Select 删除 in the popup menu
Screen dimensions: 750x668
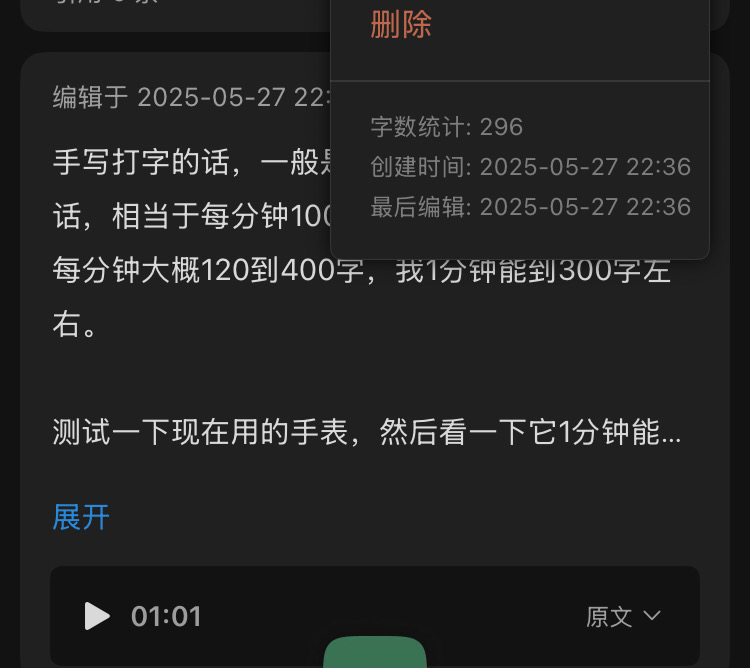tap(401, 24)
